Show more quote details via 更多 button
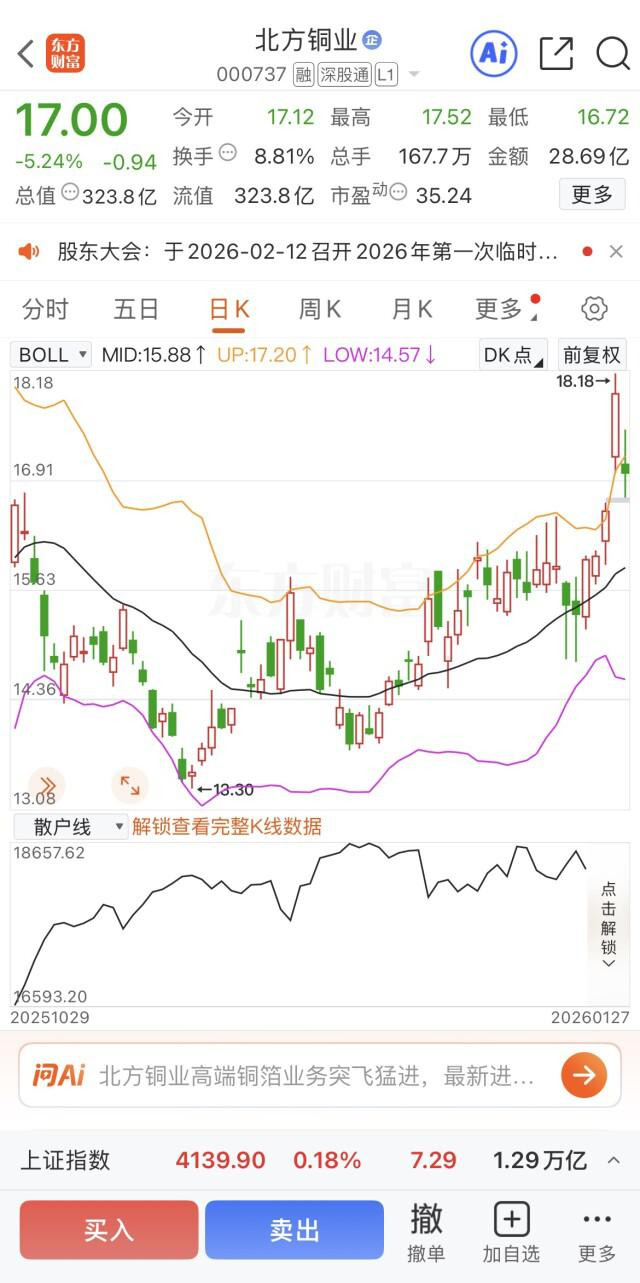The image size is (640, 1283). [592, 194]
